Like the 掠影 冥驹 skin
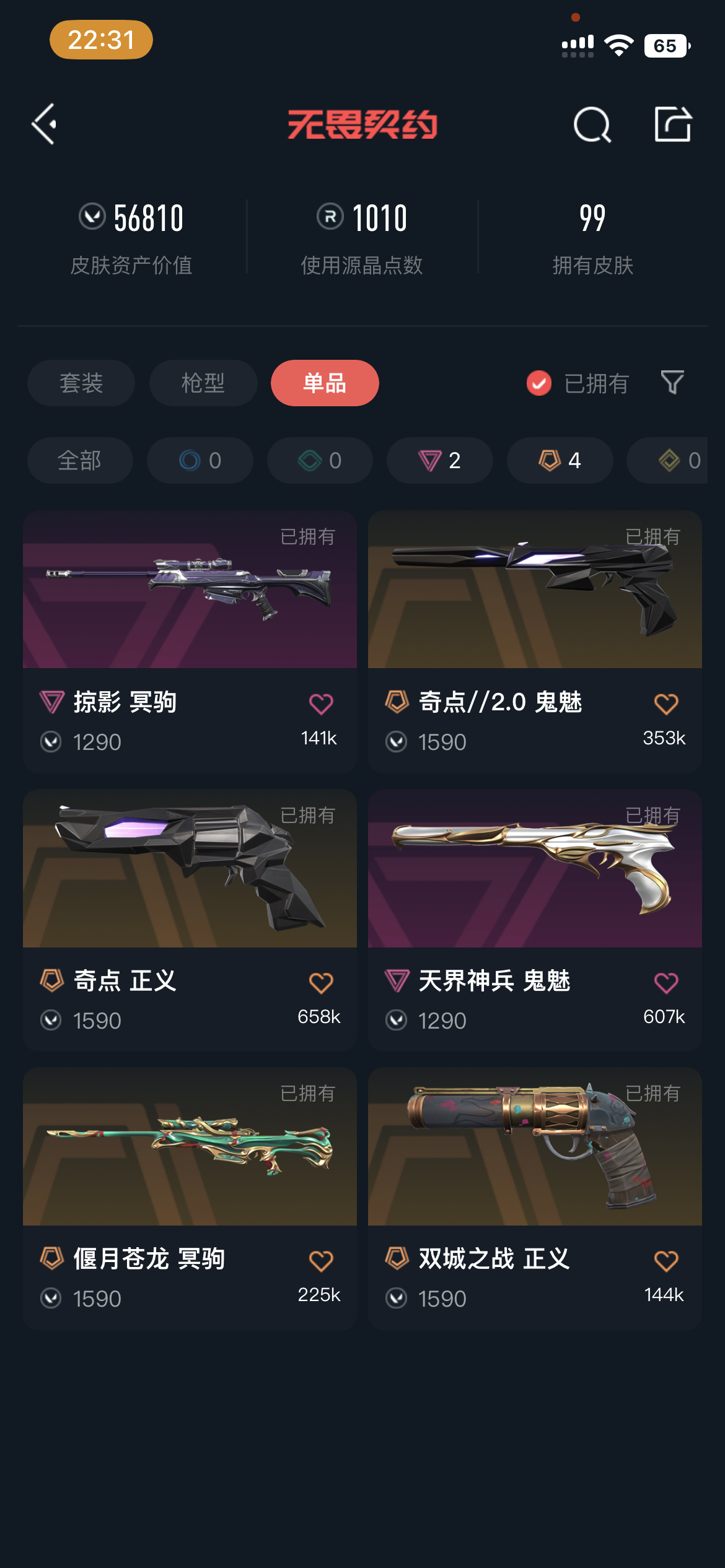Image resolution: width=725 pixels, height=1568 pixels. (321, 704)
